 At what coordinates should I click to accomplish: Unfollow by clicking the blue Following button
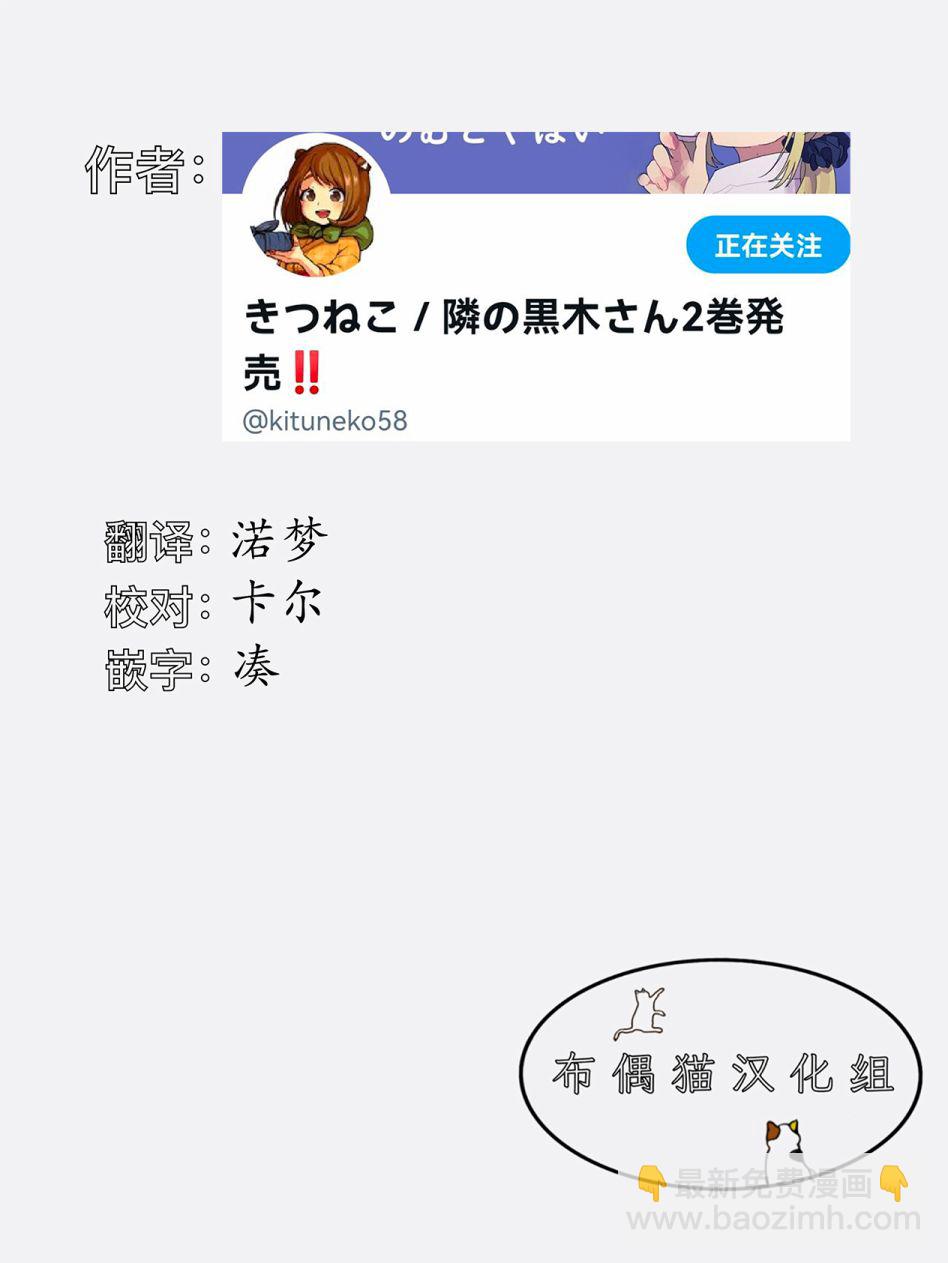(767, 244)
